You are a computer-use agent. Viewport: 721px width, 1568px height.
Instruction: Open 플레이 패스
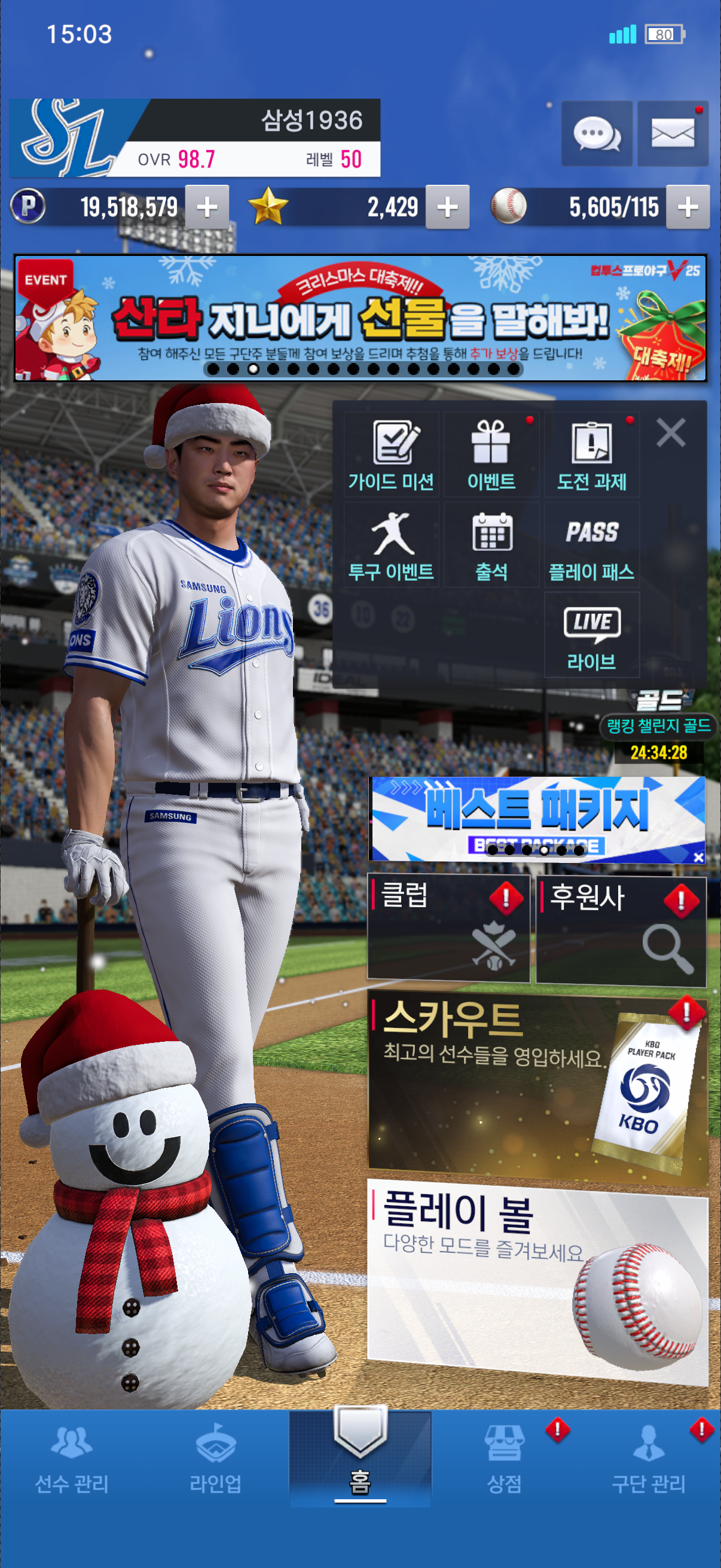[591, 545]
